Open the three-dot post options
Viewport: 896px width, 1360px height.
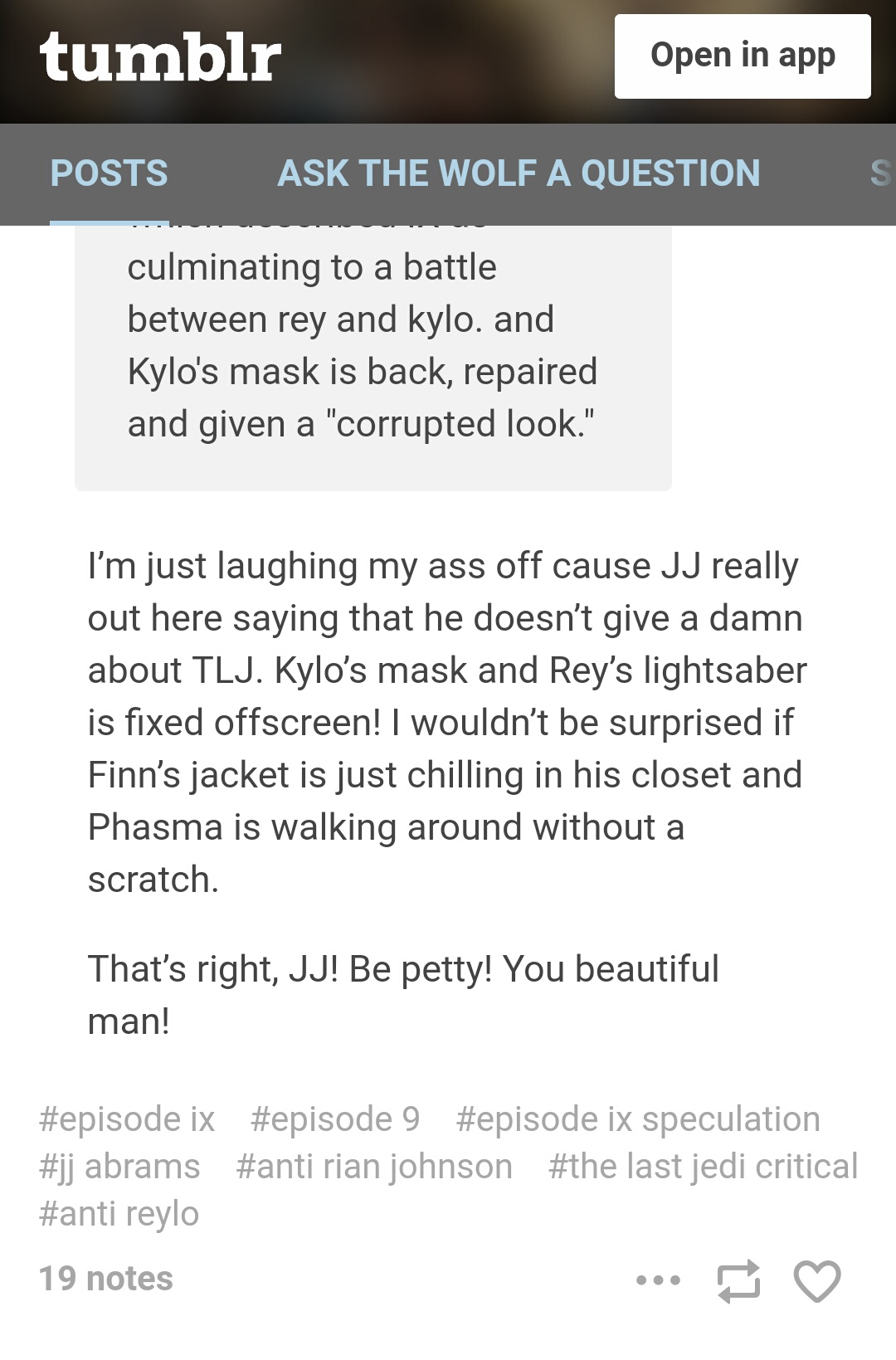[658, 1280]
